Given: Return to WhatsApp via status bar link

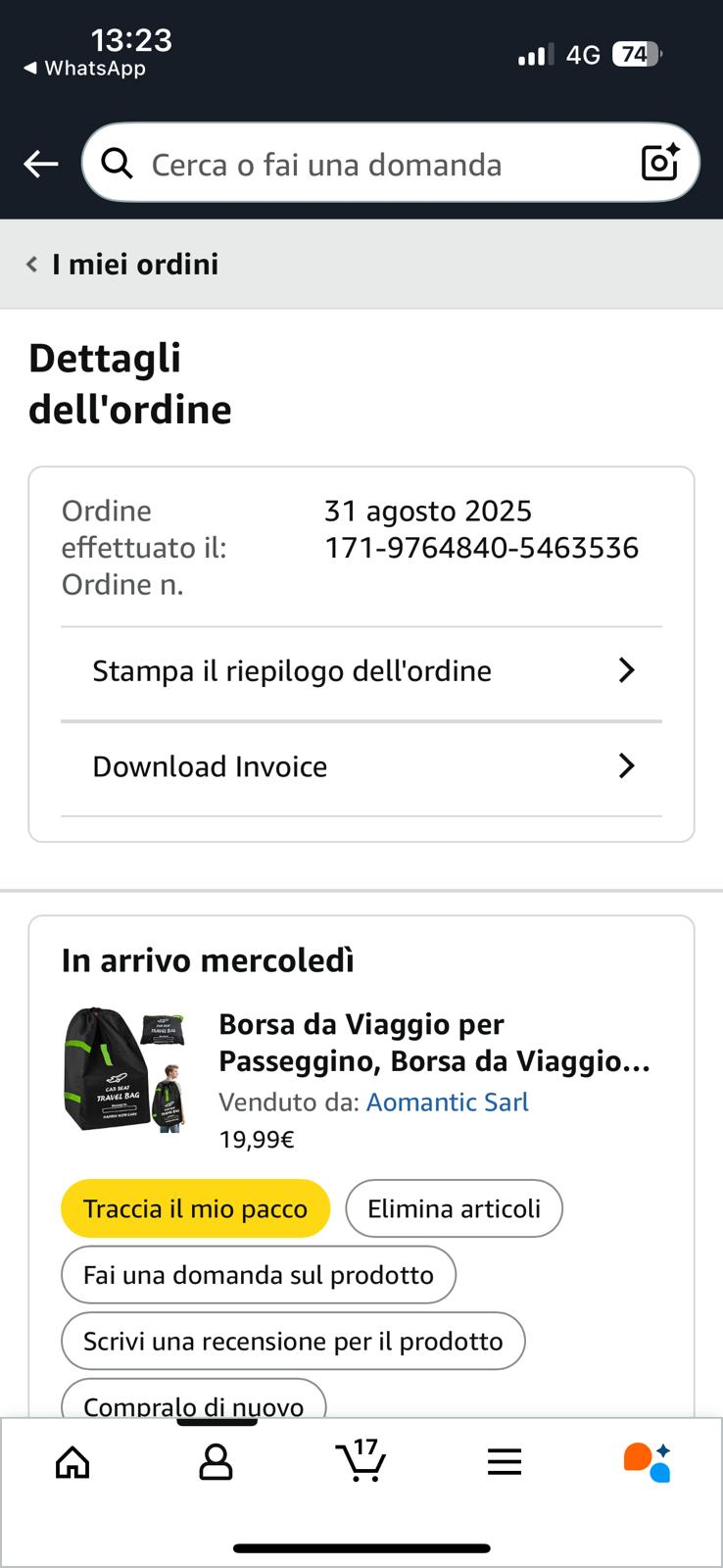Looking at the screenshot, I should [84, 69].
